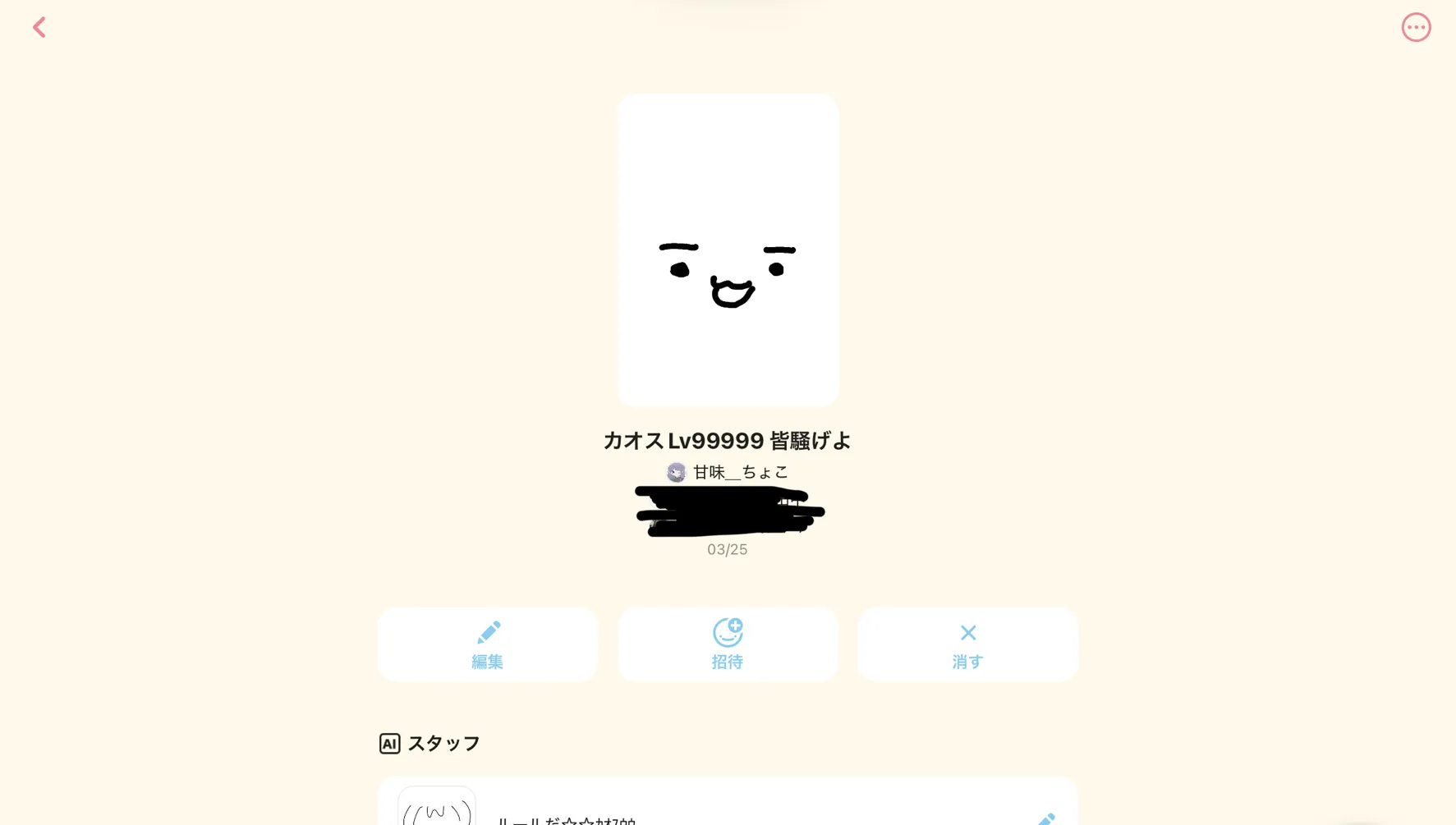Open creator profile 甘味__ちょこ
This screenshot has width=1456, height=825.
(728, 472)
